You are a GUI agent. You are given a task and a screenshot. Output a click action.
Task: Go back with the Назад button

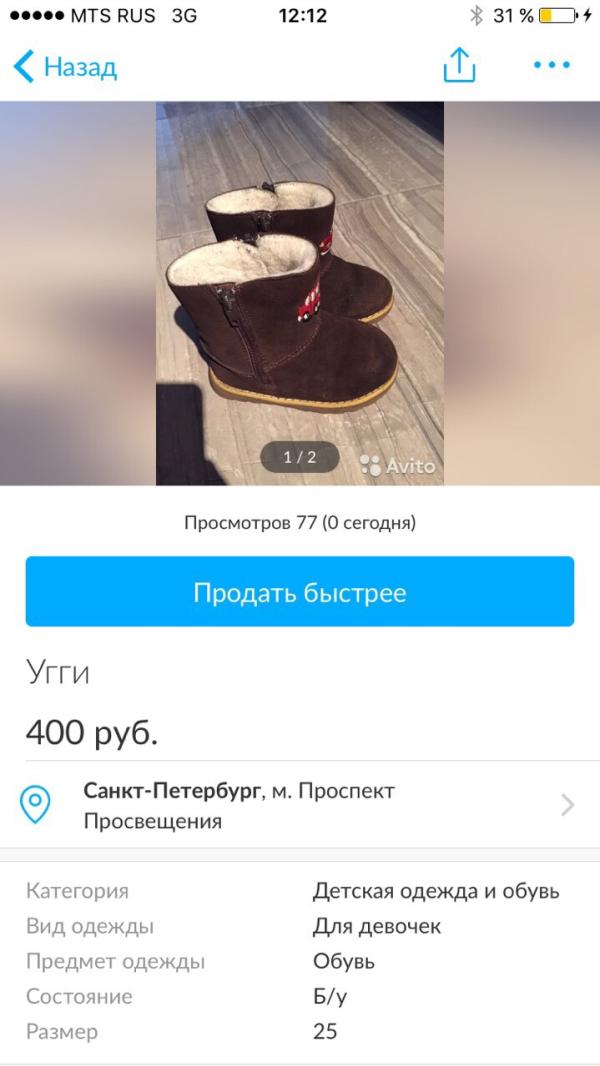pyautogui.click(x=65, y=67)
